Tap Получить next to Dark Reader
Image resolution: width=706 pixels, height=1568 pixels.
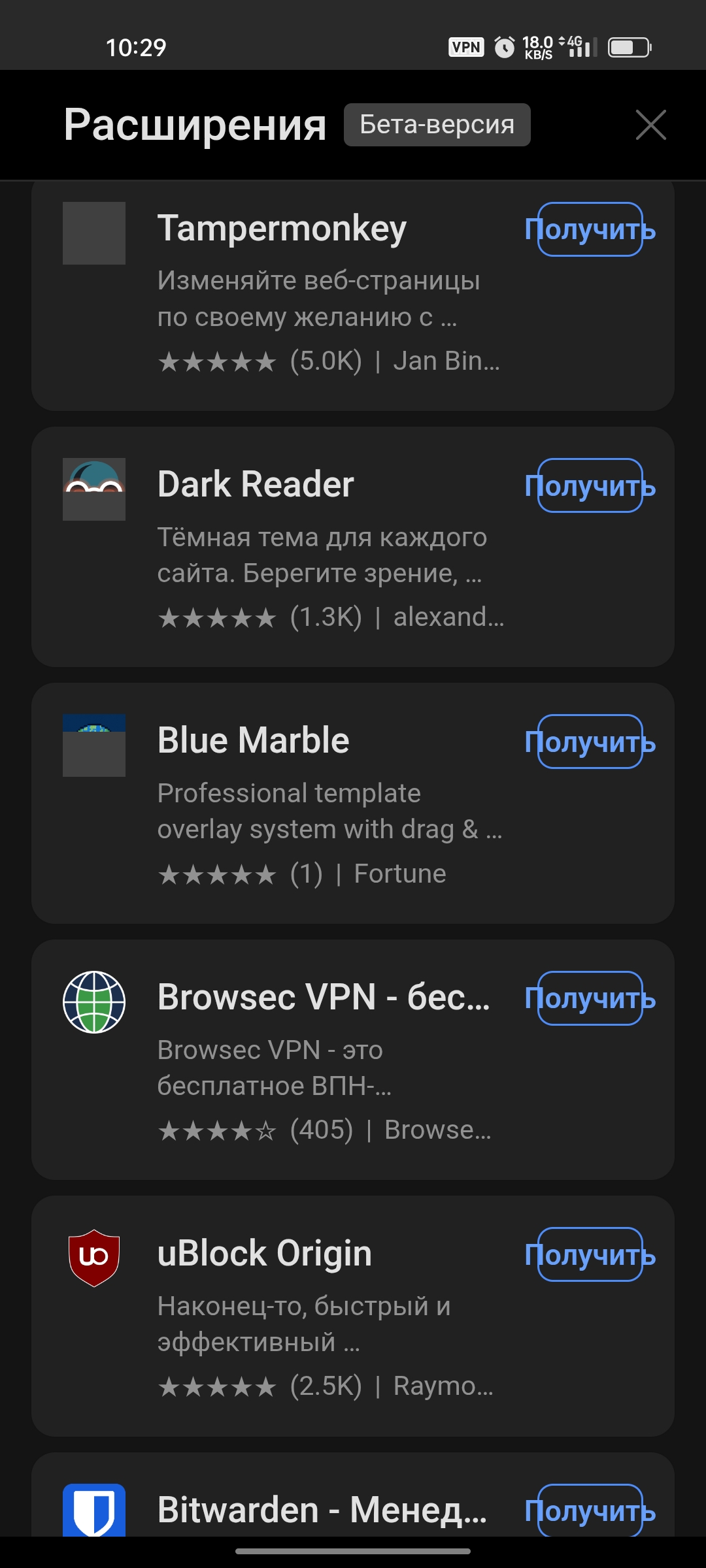(x=590, y=485)
